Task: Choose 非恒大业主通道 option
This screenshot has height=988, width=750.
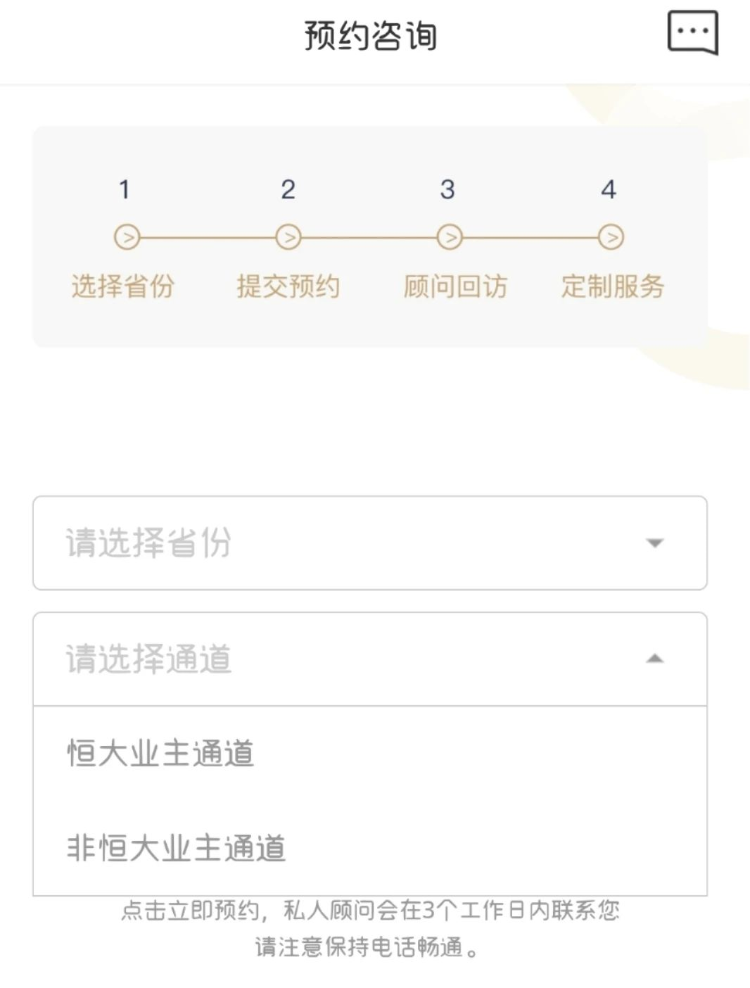Action: pyautogui.click(x=177, y=848)
